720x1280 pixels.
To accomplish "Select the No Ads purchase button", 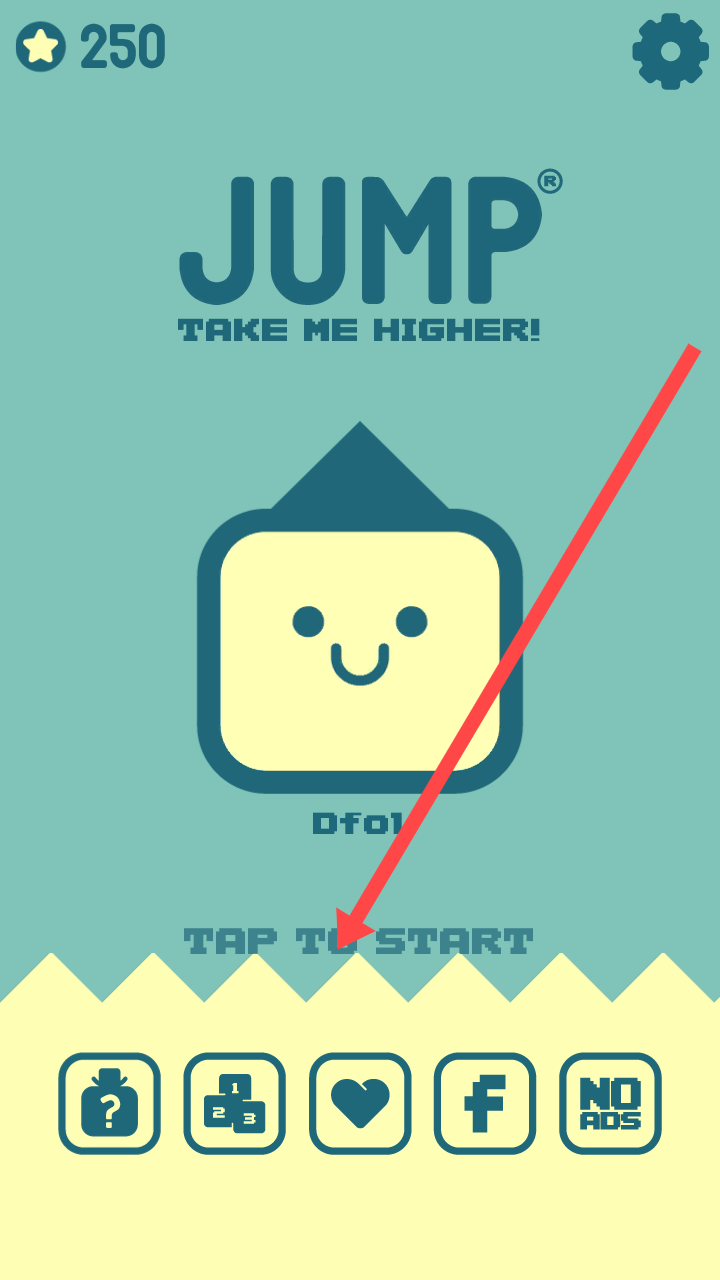I will point(609,1103).
